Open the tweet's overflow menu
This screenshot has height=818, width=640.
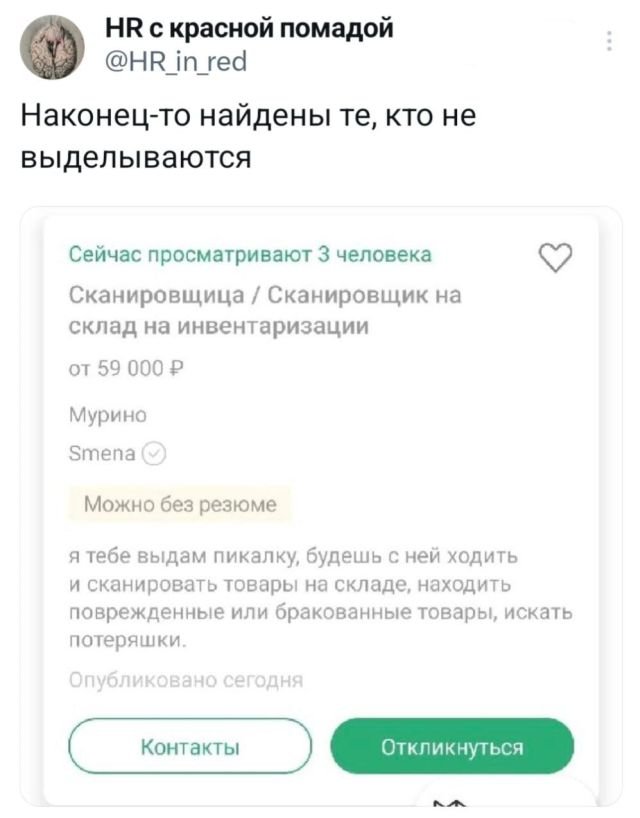tap(609, 41)
